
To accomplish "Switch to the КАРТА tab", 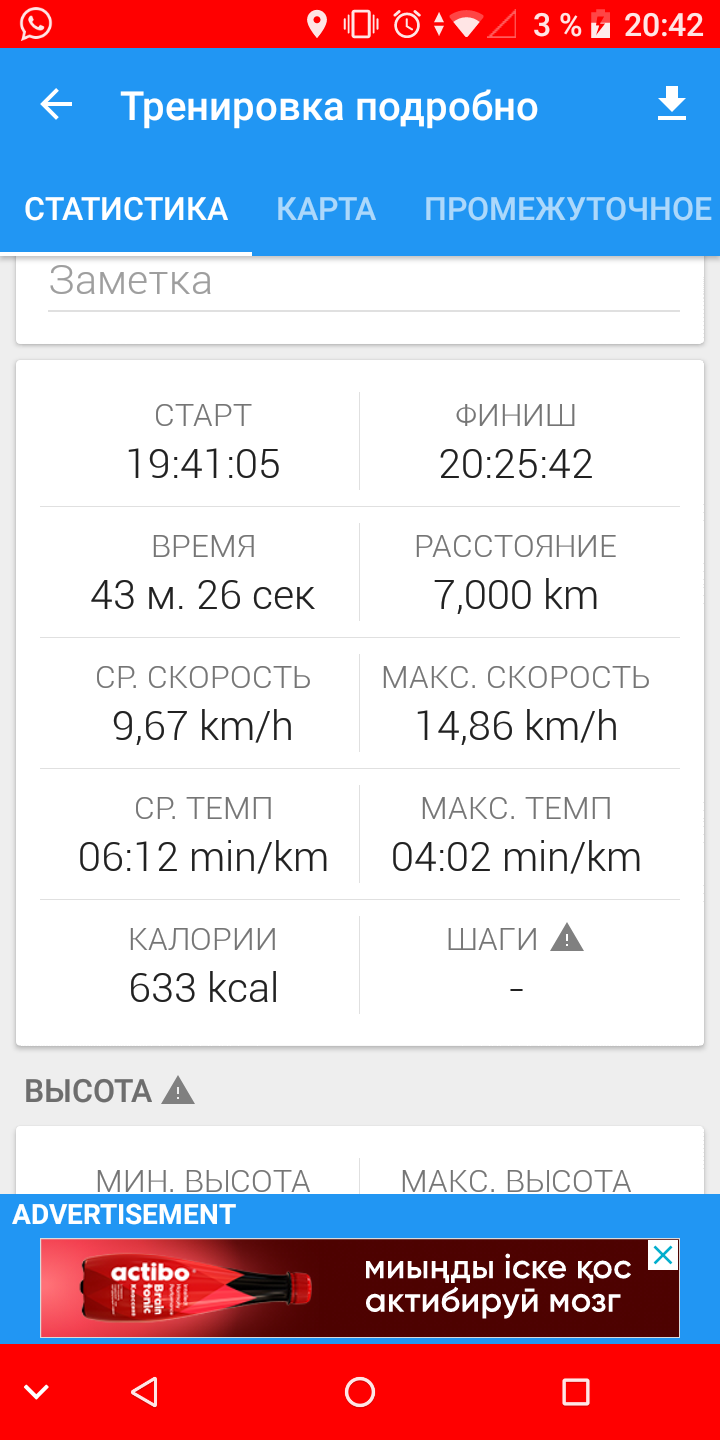I will tap(326, 209).
